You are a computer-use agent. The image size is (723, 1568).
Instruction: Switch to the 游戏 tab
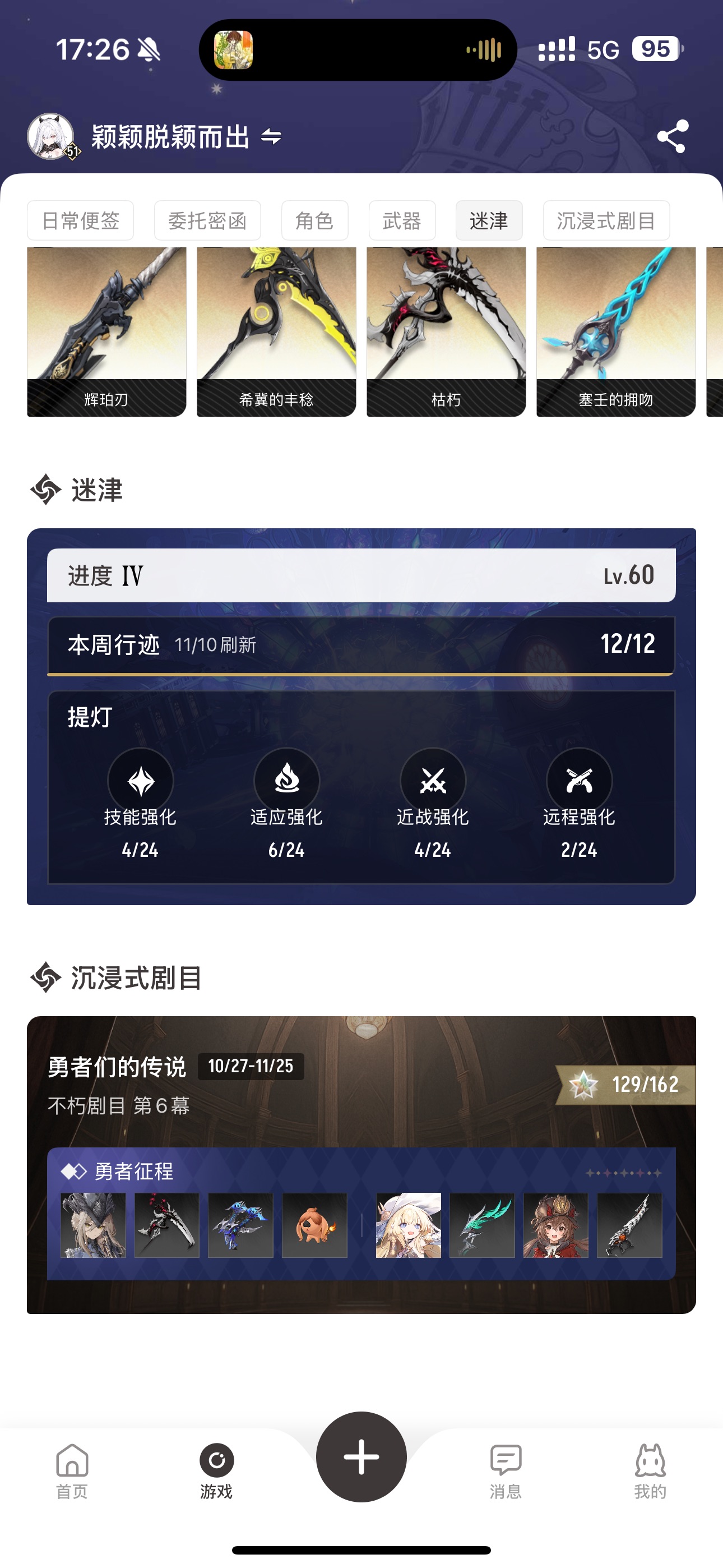click(217, 1470)
